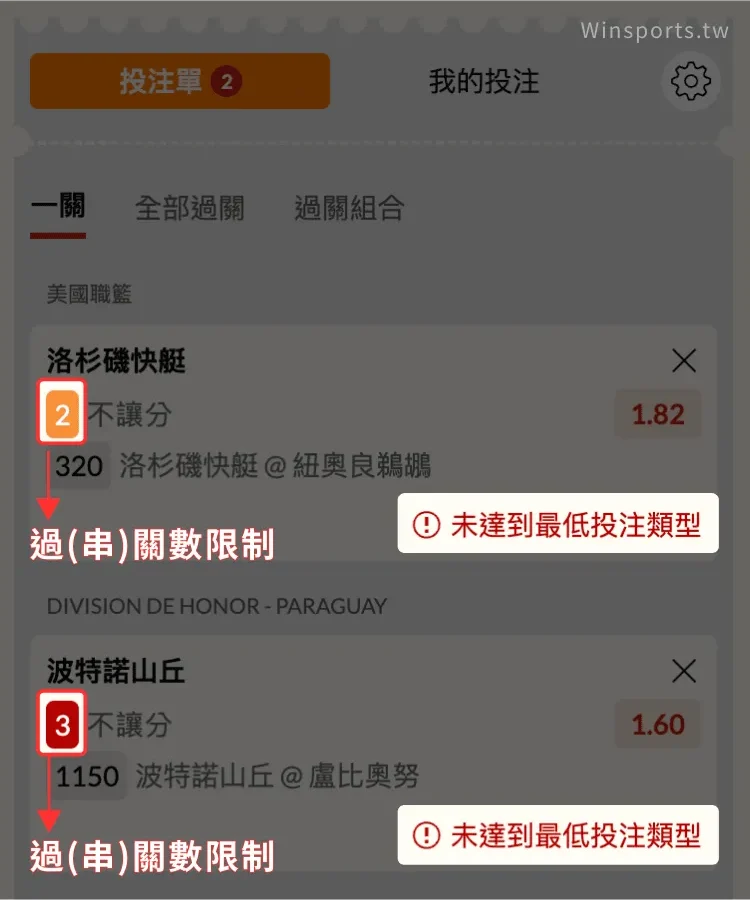
Task: Click the 1.60 odds button for 波特諾山丘
Action: coord(657,724)
